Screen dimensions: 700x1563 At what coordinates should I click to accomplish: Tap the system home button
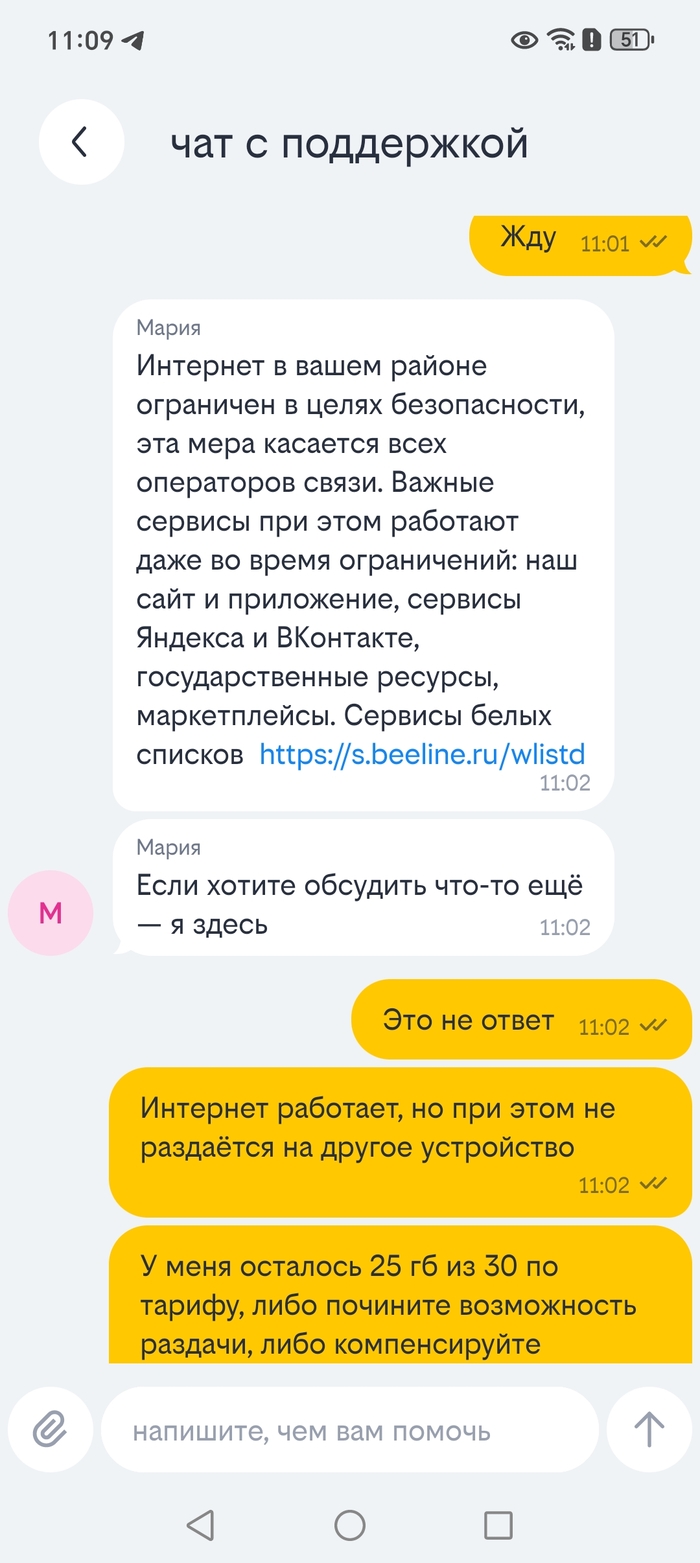[349, 1524]
